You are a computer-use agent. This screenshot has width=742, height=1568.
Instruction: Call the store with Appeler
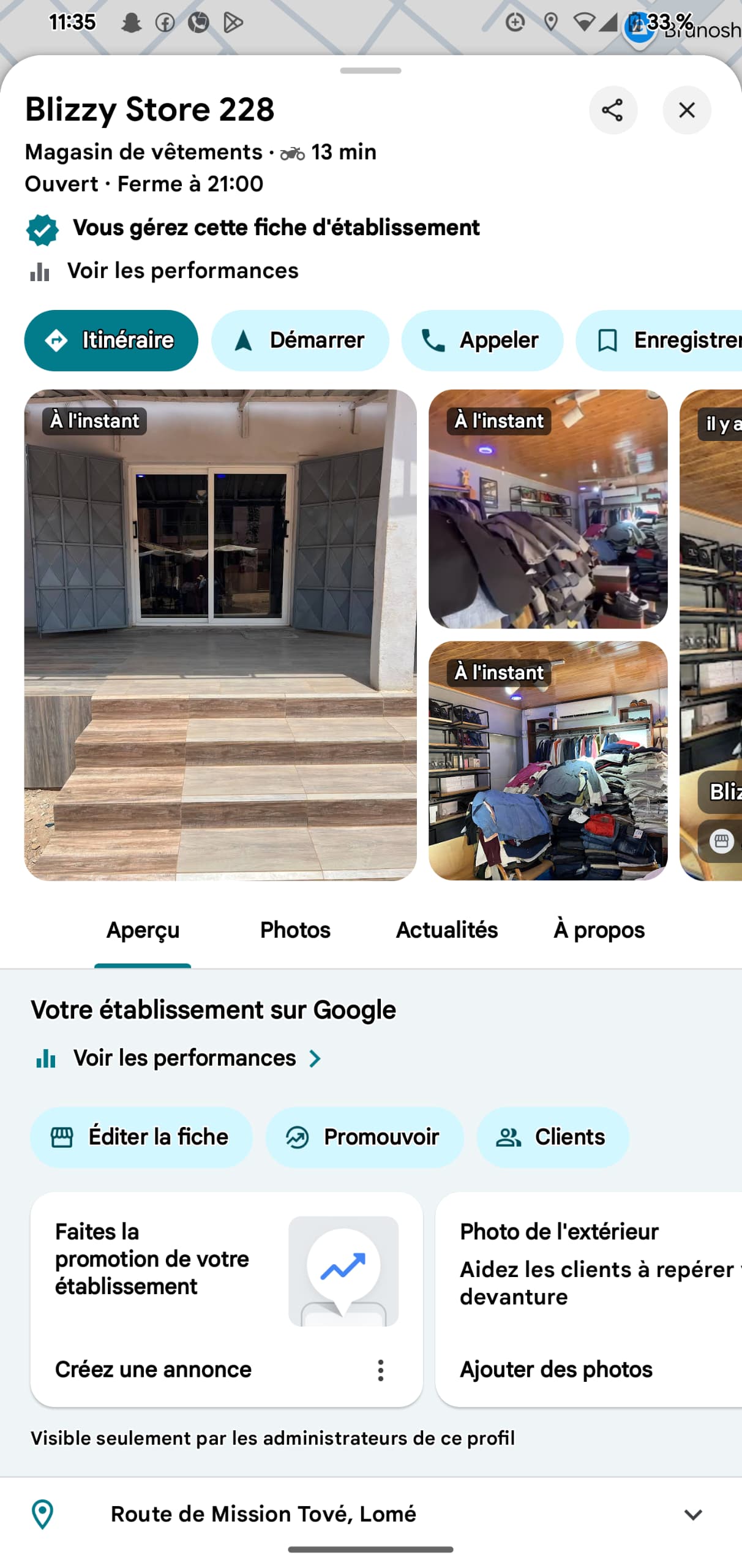482,340
